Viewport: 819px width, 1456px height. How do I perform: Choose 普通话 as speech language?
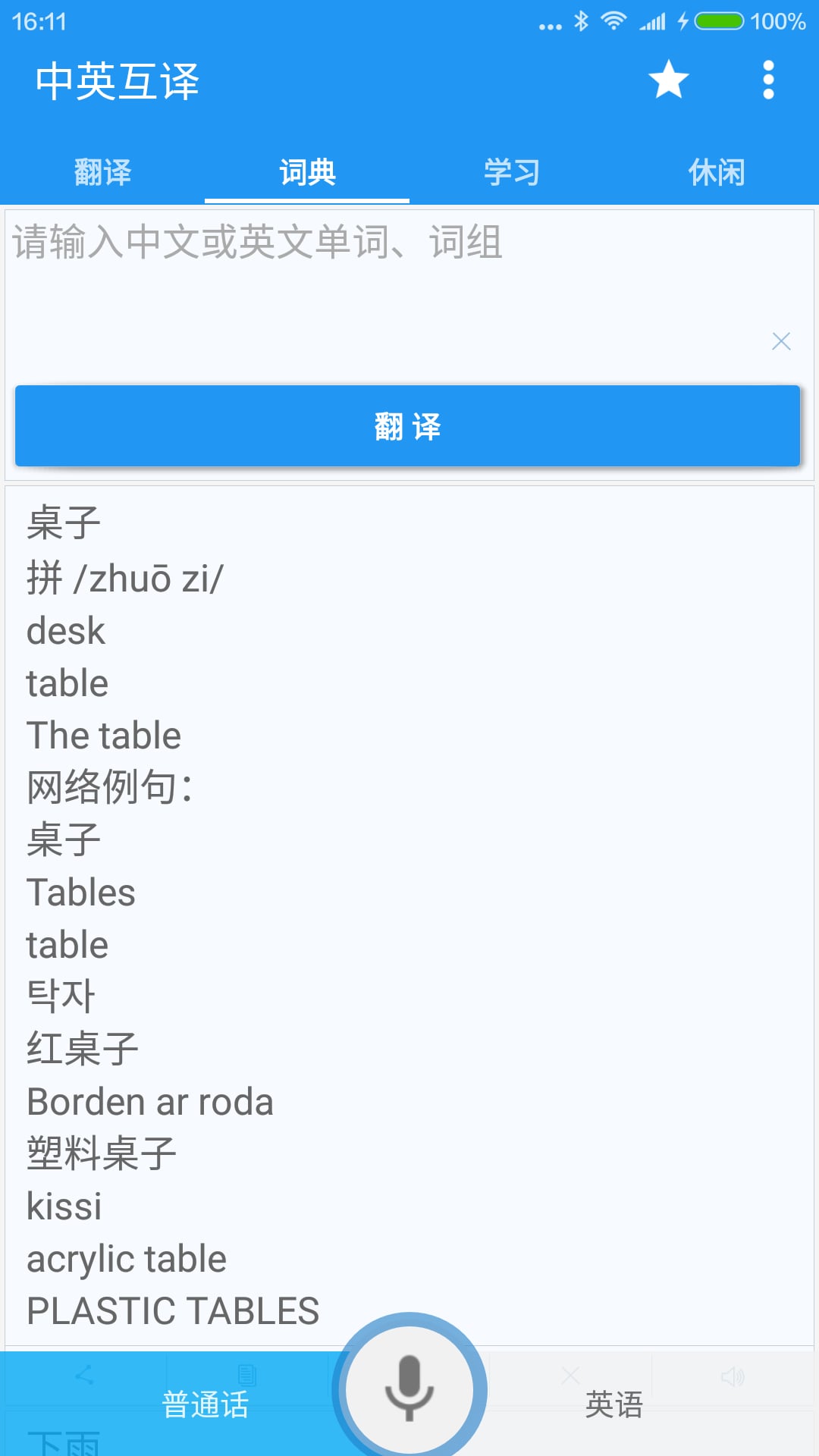click(x=205, y=1404)
